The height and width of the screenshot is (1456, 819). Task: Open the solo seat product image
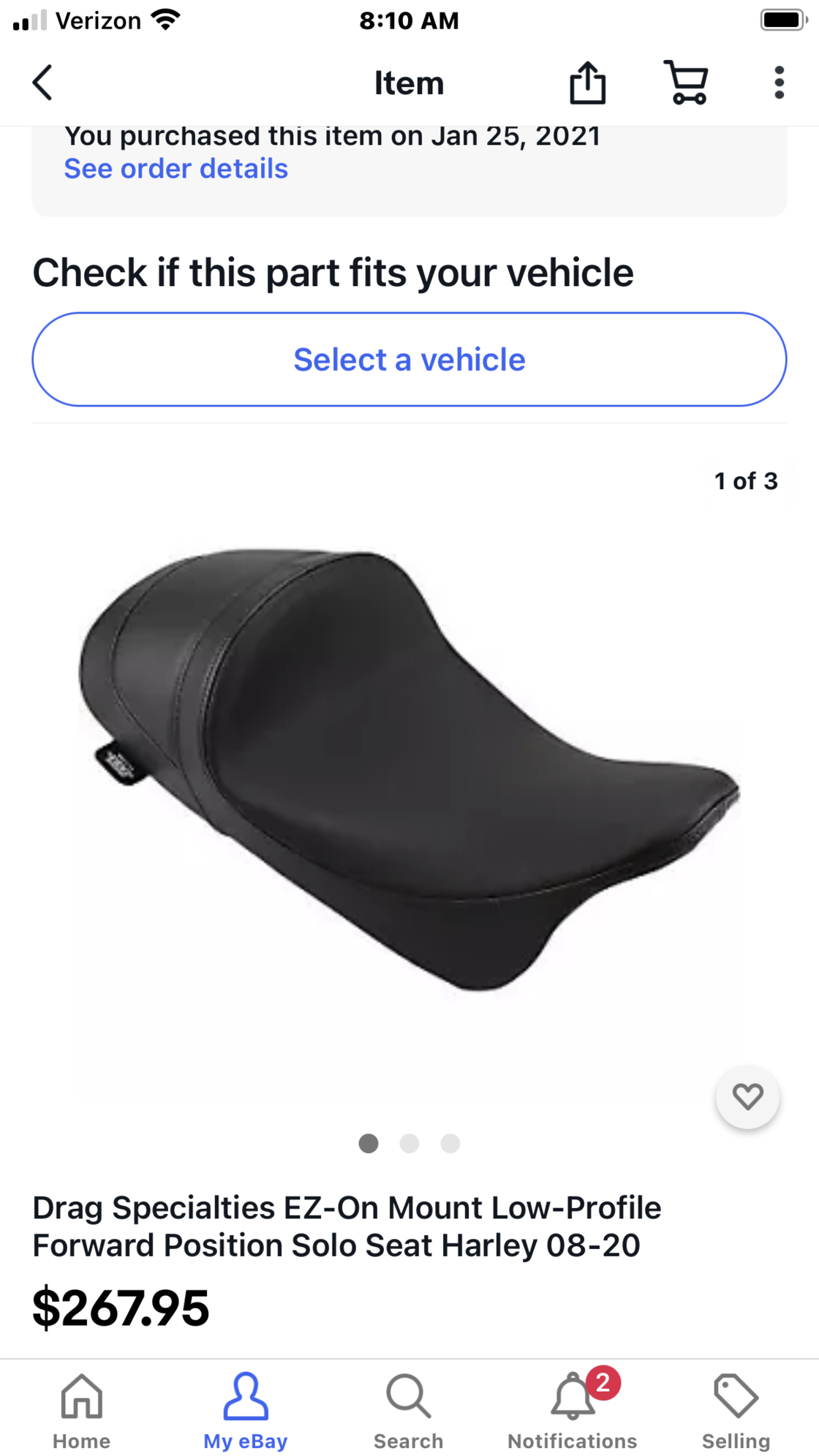pyautogui.click(x=409, y=768)
